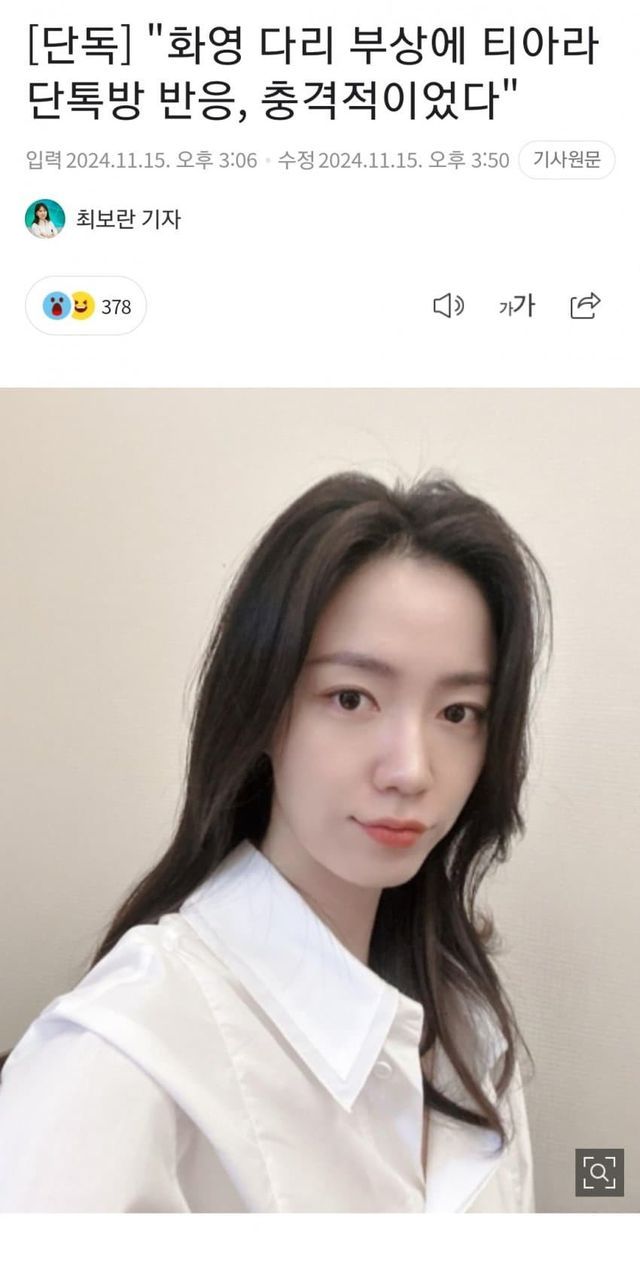The image size is (640, 1280).
Task: Share this article
Action: tap(585, 306)
